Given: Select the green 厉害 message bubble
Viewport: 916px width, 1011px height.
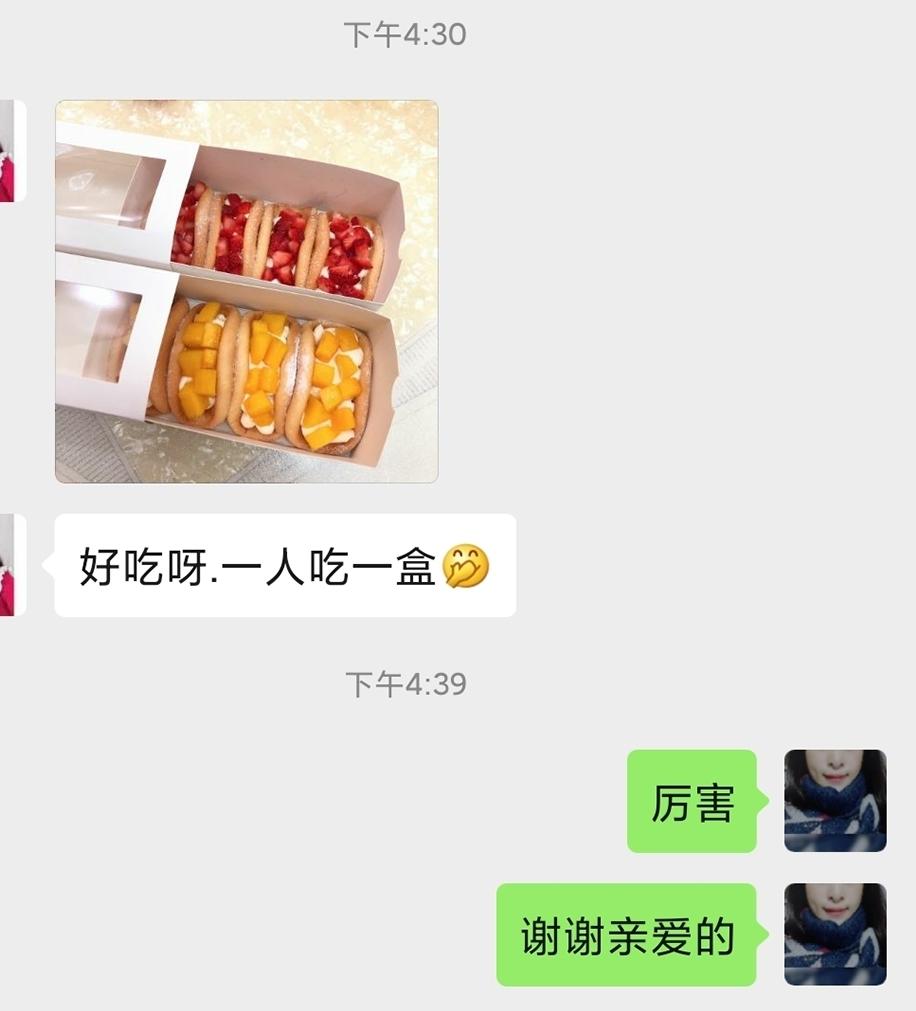Looking at the screenshot, I should (x=692, y=802).
